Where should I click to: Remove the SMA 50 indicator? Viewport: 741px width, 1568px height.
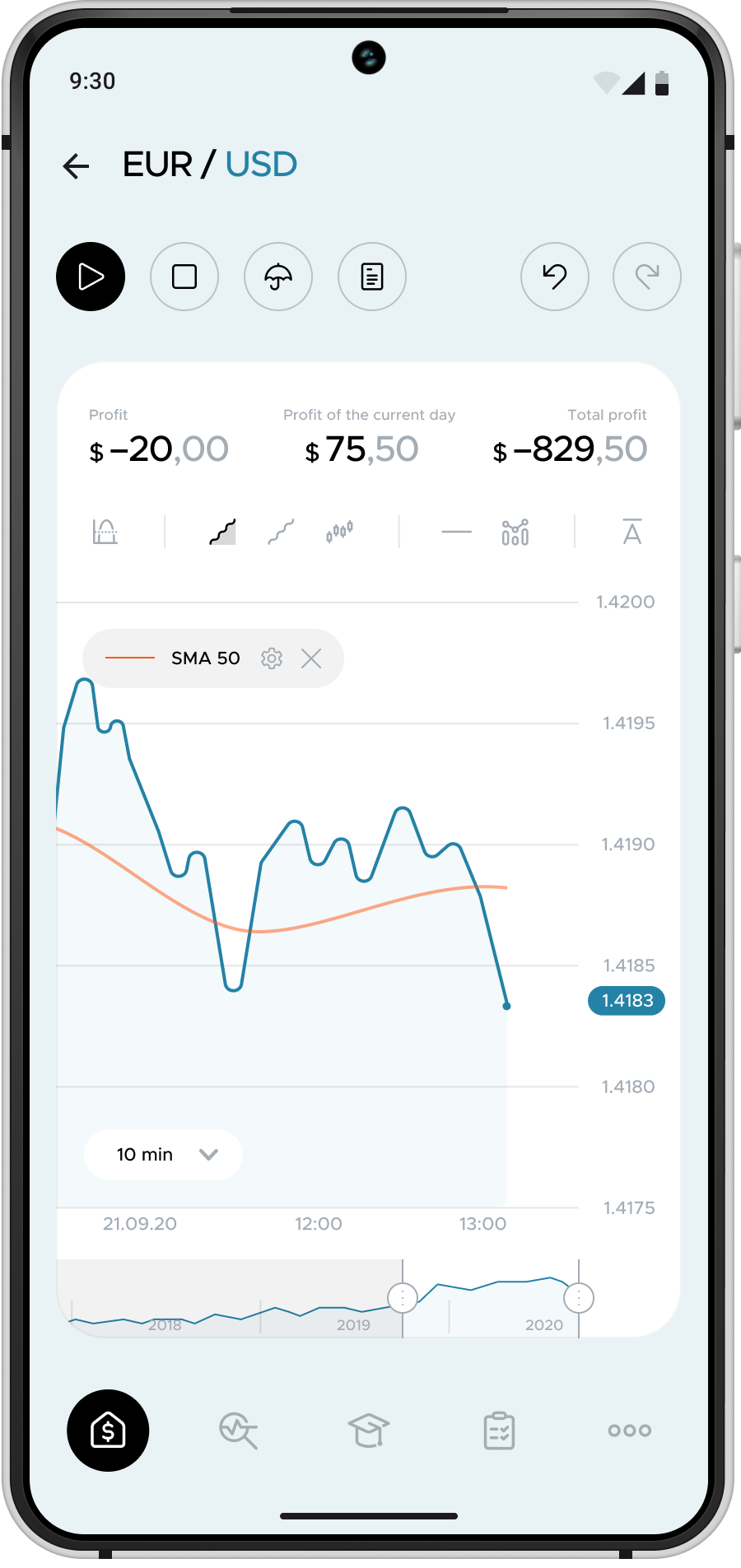[x=311, y=658]
